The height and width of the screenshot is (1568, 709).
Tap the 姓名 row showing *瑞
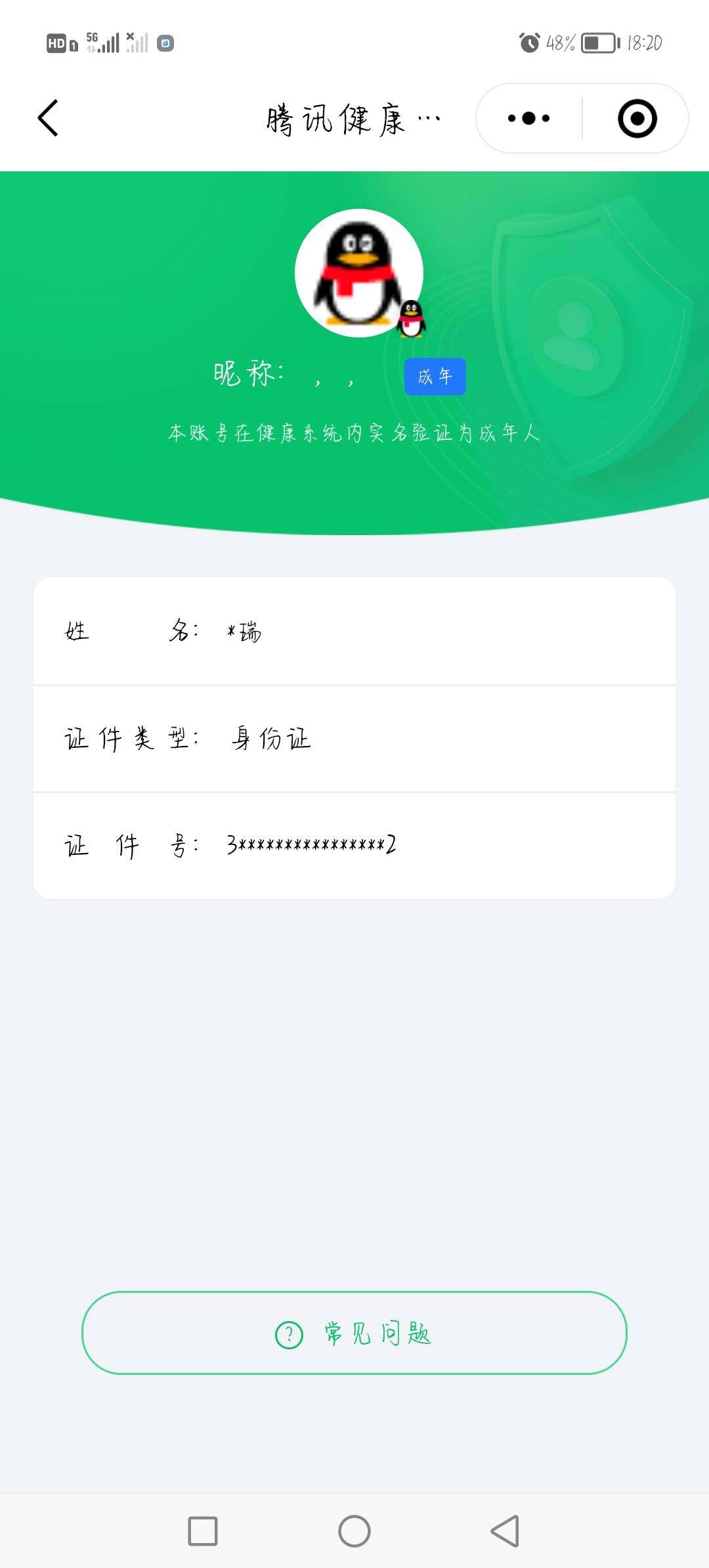354,632
